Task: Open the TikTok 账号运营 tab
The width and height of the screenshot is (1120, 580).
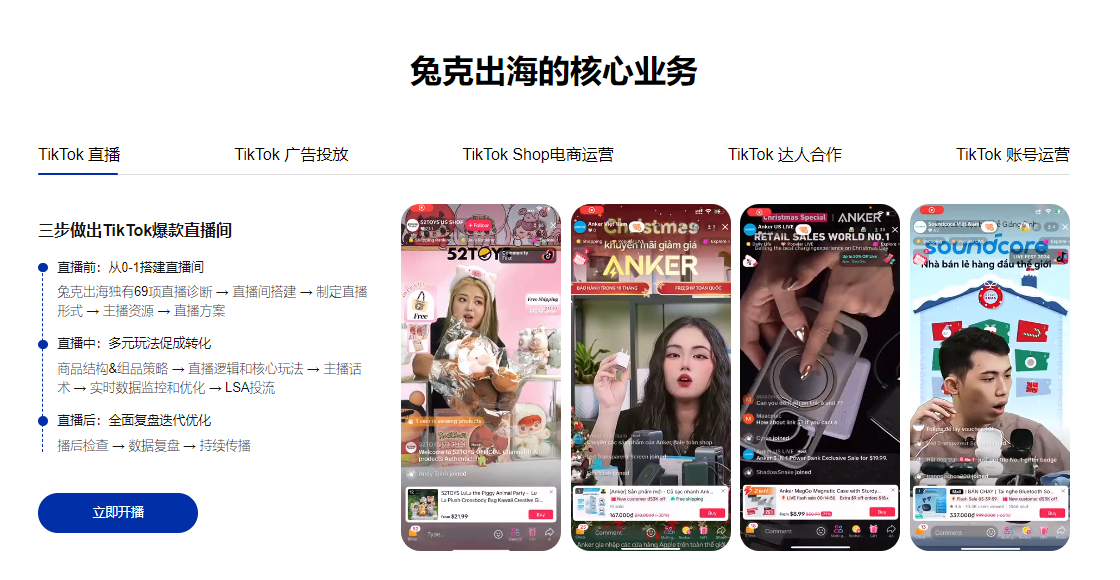Action: (1013, 154)
